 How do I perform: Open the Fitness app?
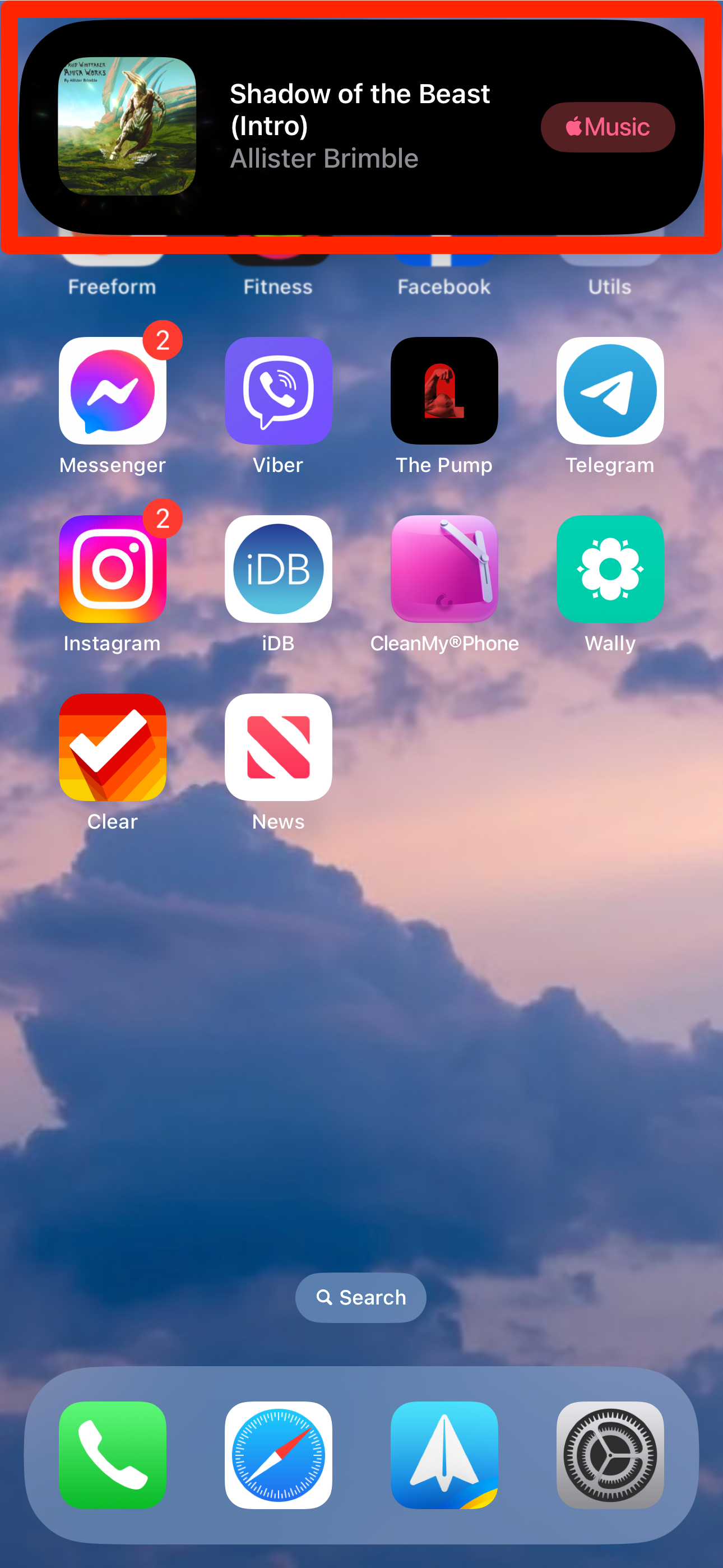(278, 256)
